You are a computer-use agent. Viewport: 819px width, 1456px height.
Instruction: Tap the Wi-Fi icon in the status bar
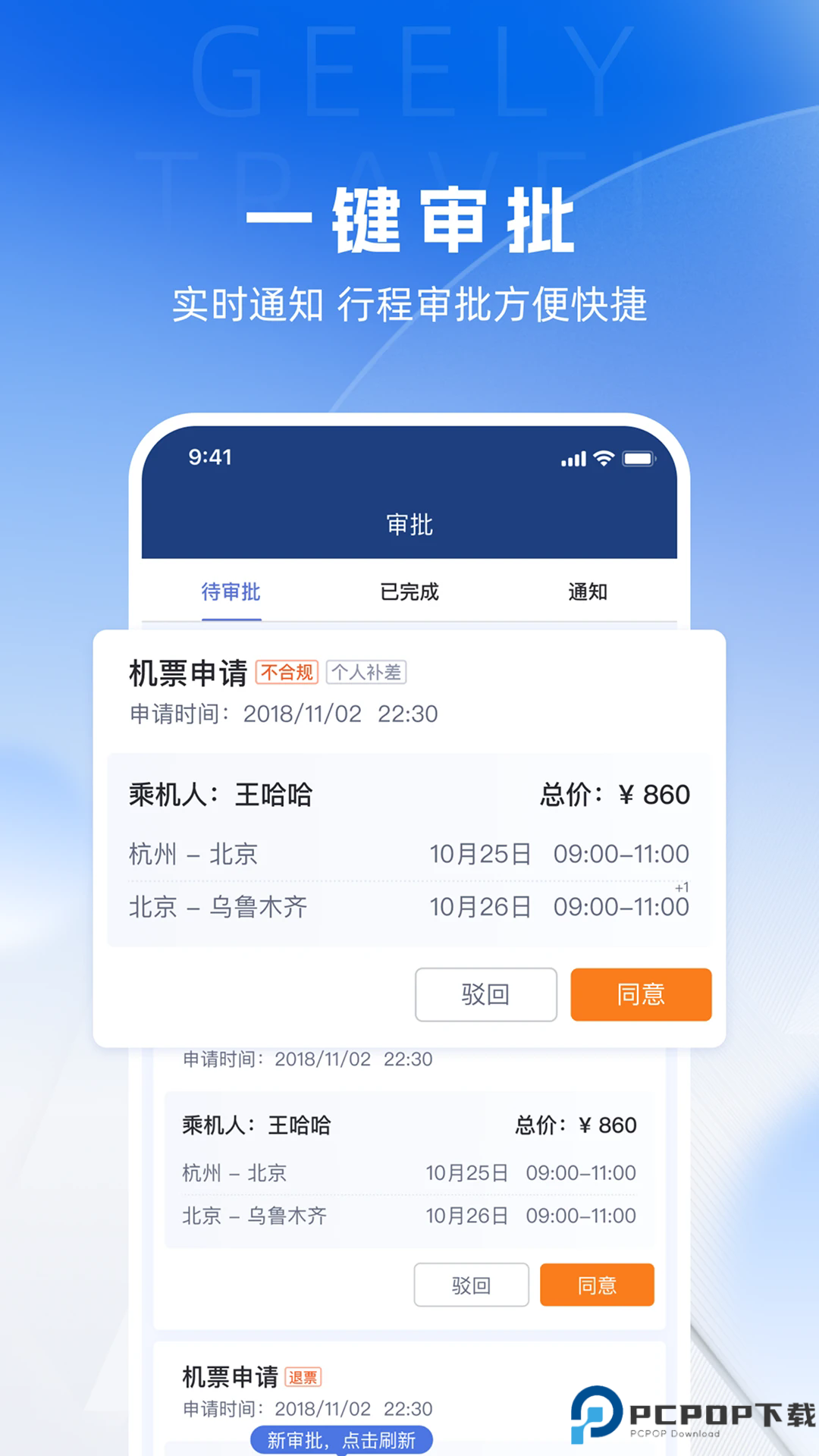tap(603, 457)
